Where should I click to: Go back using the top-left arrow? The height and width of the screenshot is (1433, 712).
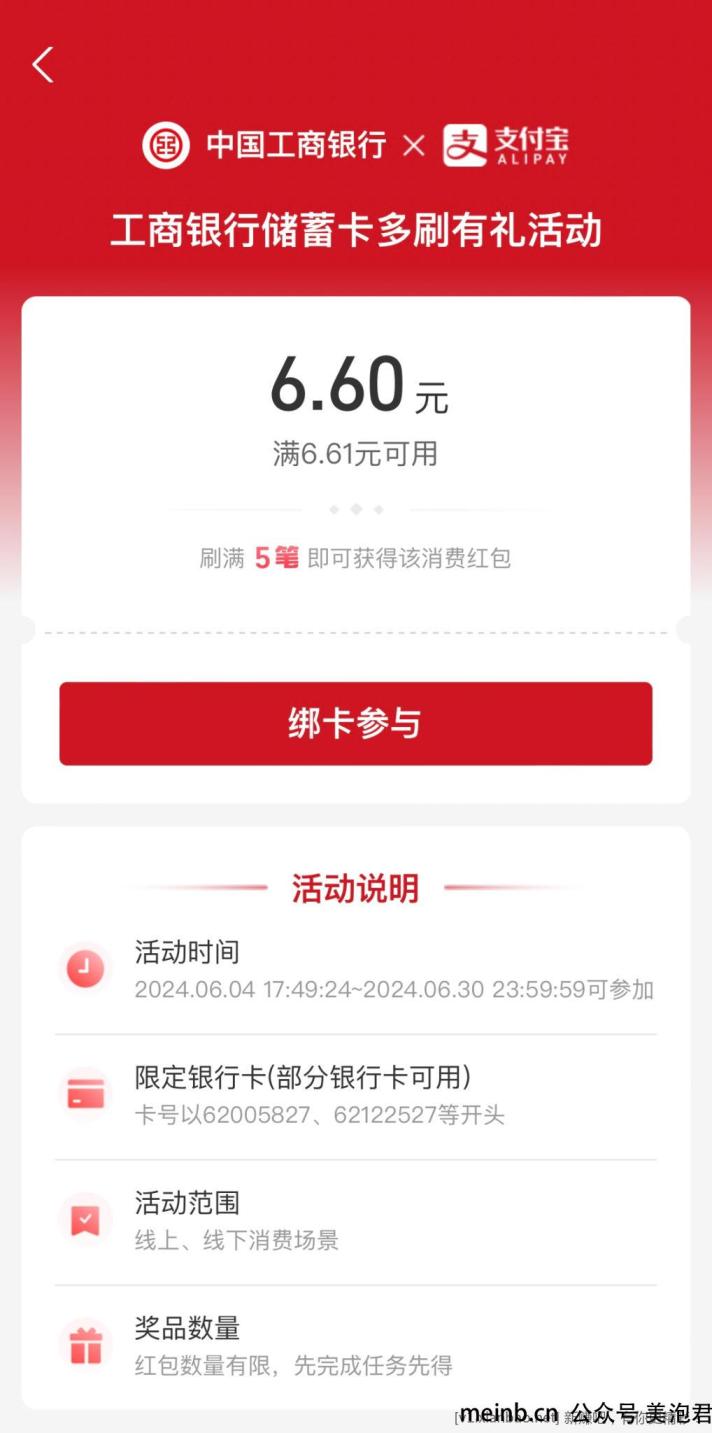click(42, 65)
